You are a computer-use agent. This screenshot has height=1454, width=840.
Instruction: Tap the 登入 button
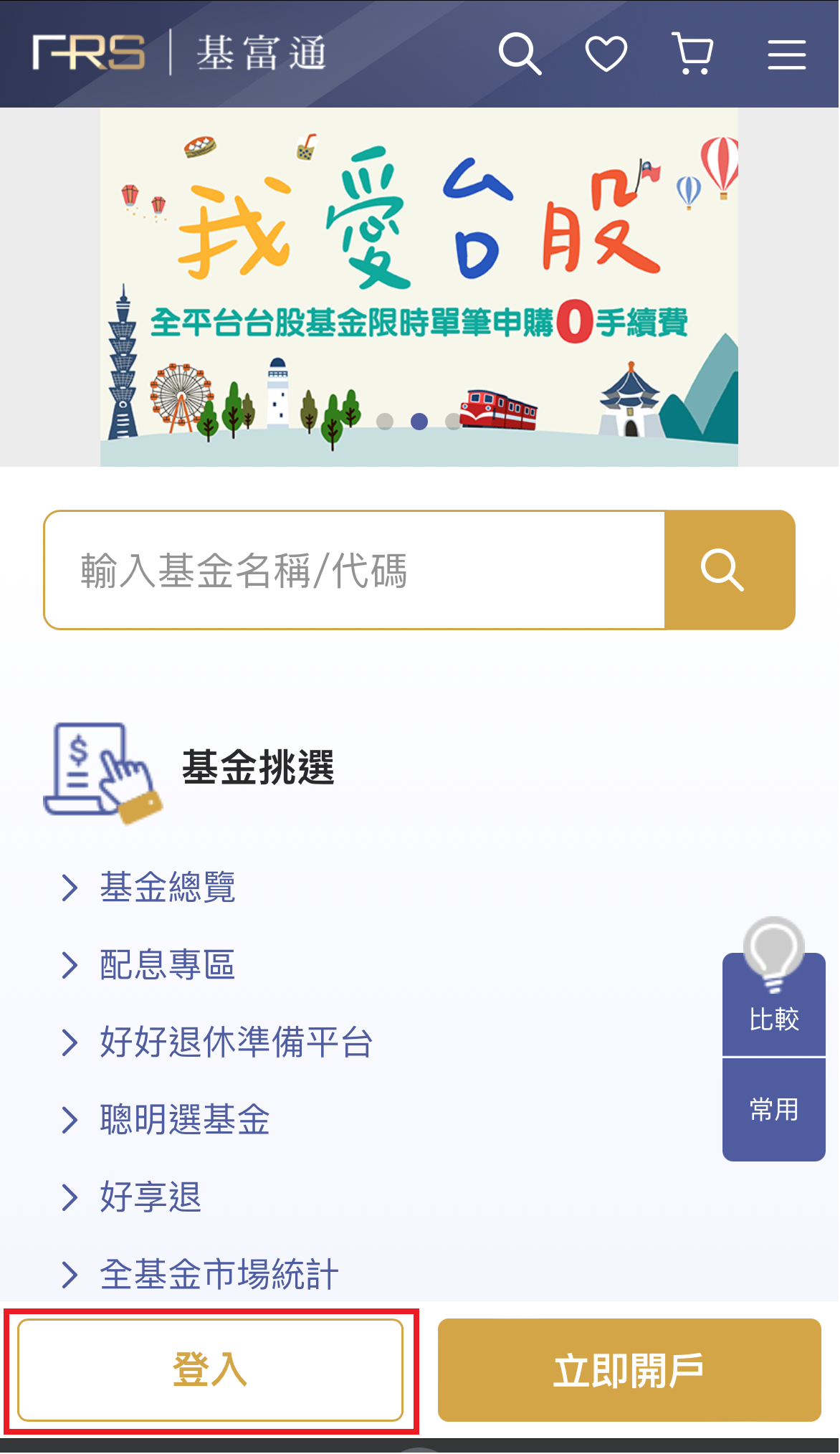[x=210, y=1370]
